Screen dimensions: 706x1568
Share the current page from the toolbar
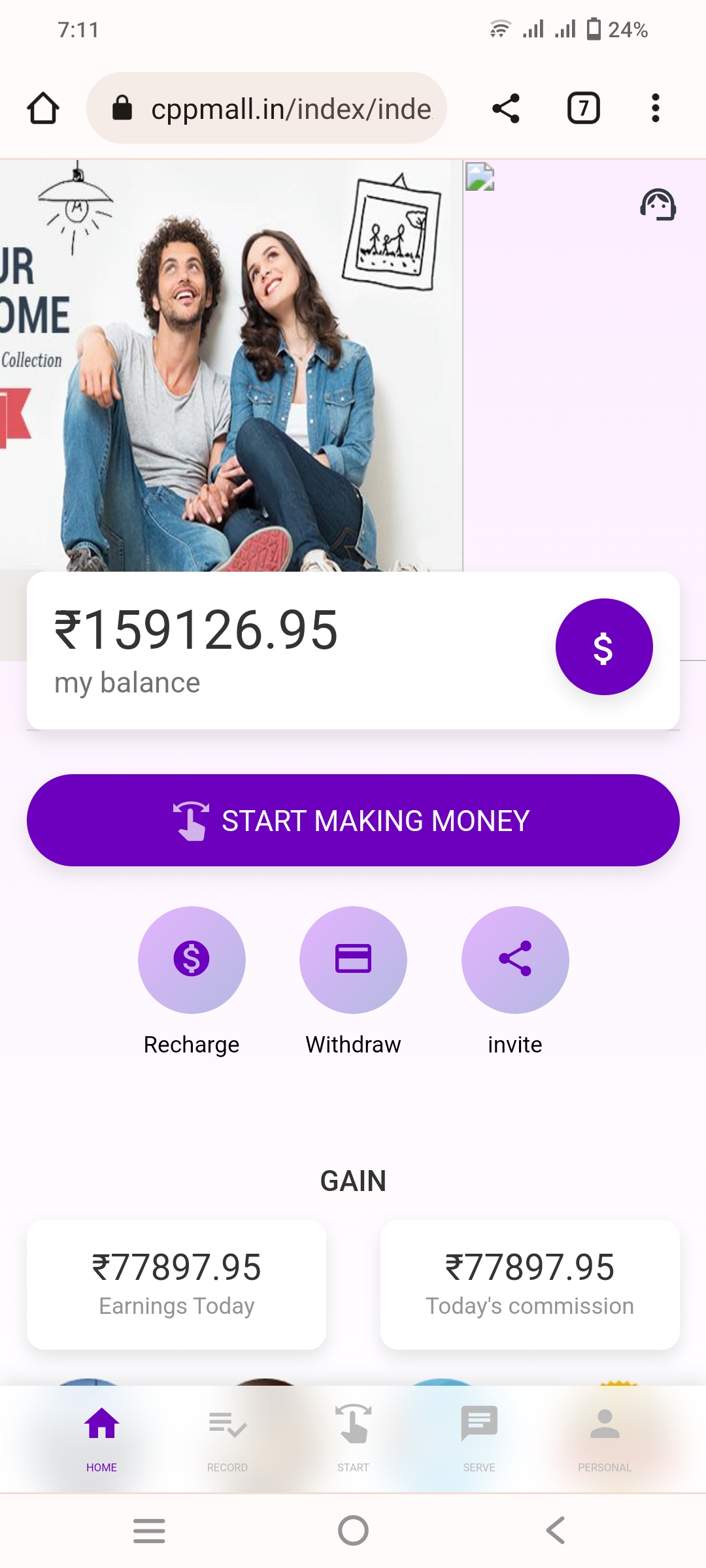click(x=505, y=108)
